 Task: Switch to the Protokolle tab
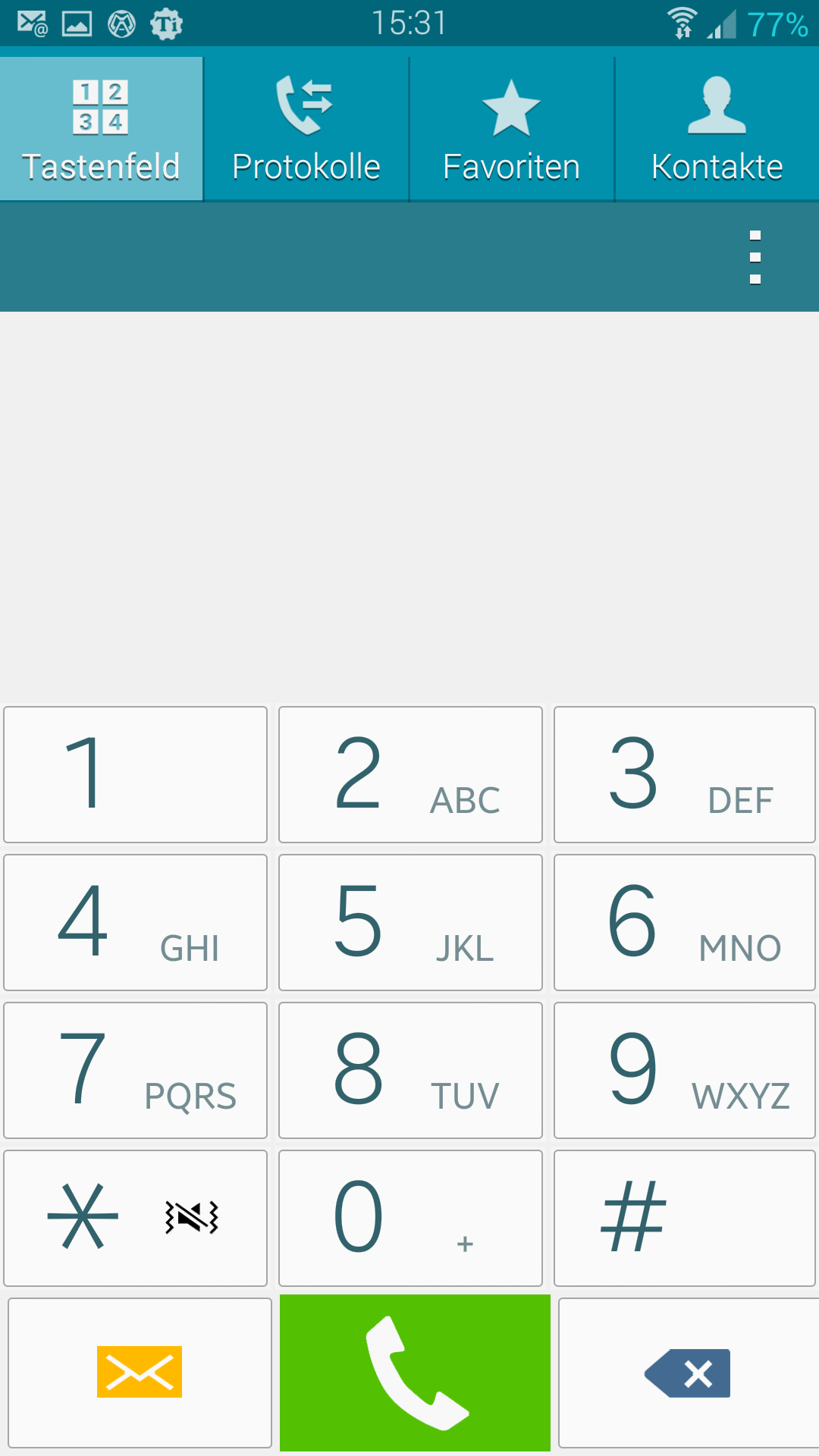coord(306,129)
